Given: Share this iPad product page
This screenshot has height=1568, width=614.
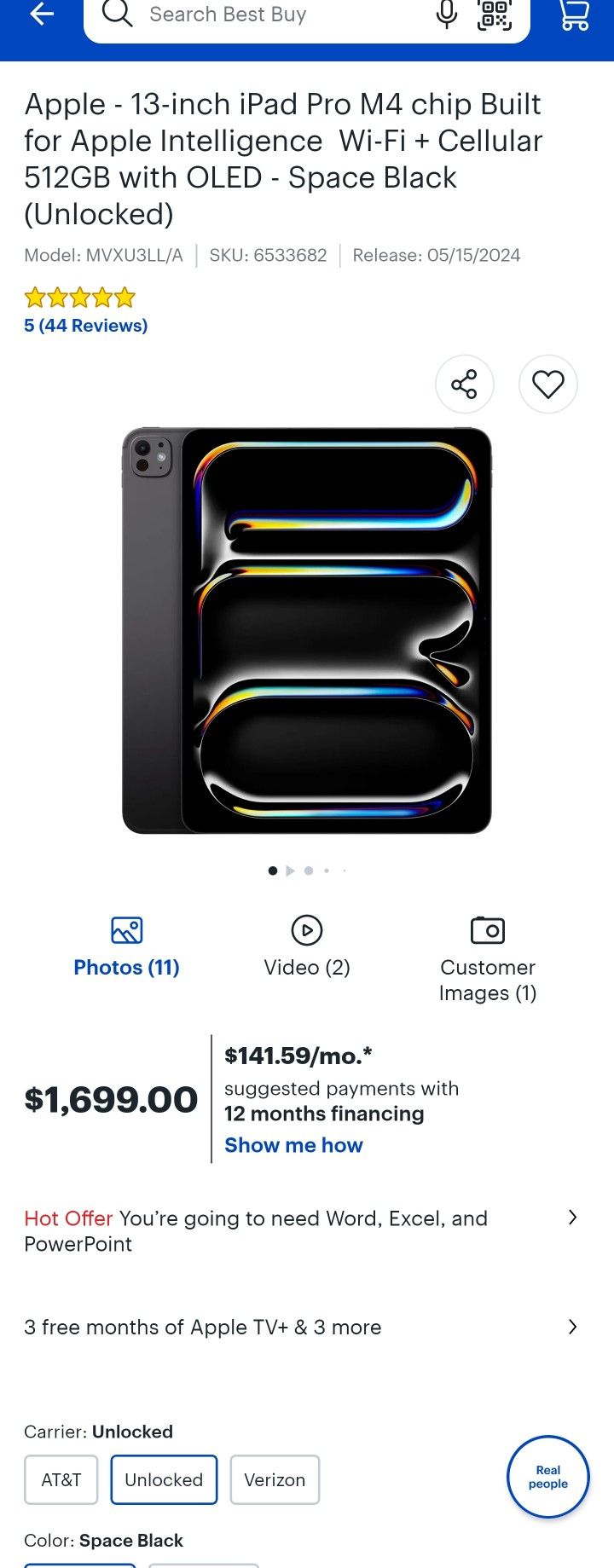Looking at the screenshot, I should click(464, 384).
